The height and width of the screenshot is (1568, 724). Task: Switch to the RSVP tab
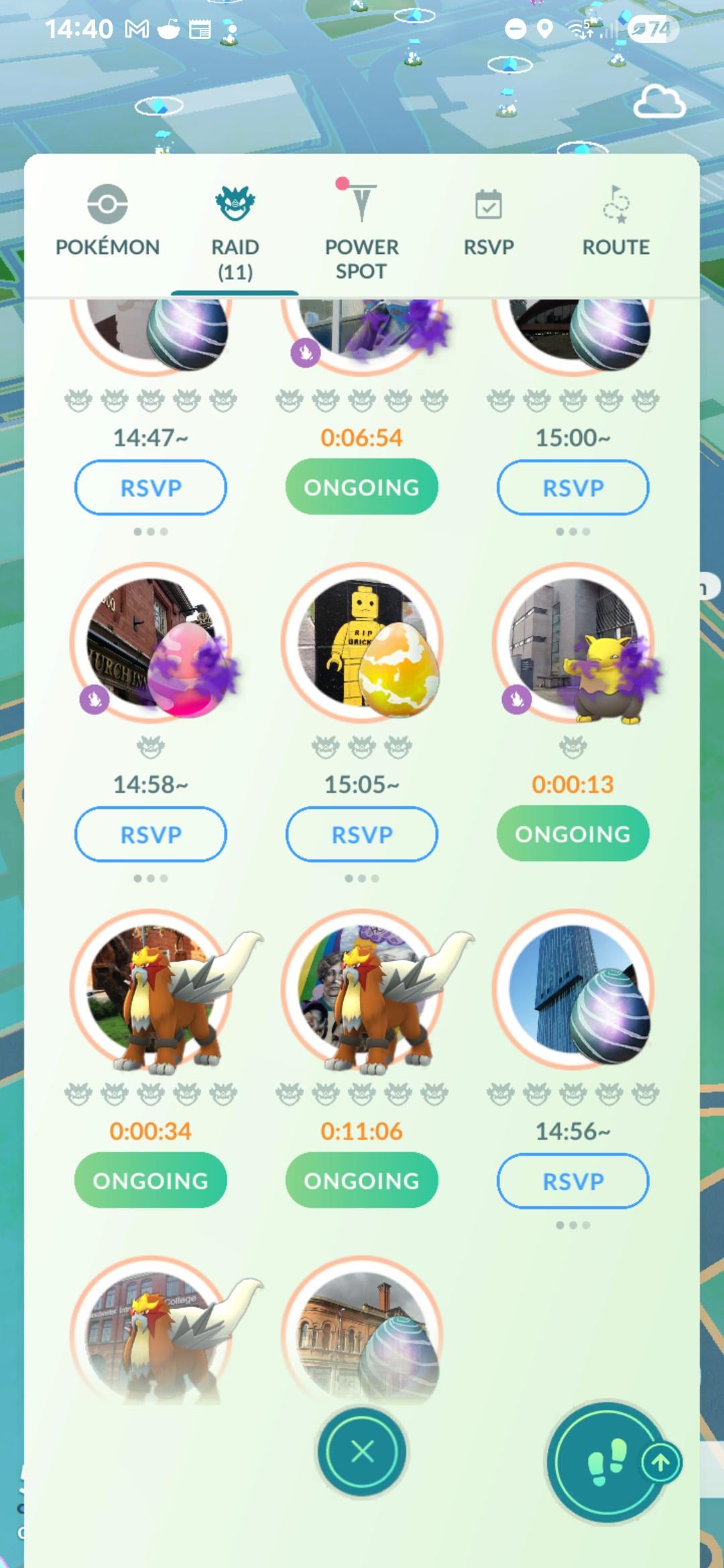click(x=489, y=222)
